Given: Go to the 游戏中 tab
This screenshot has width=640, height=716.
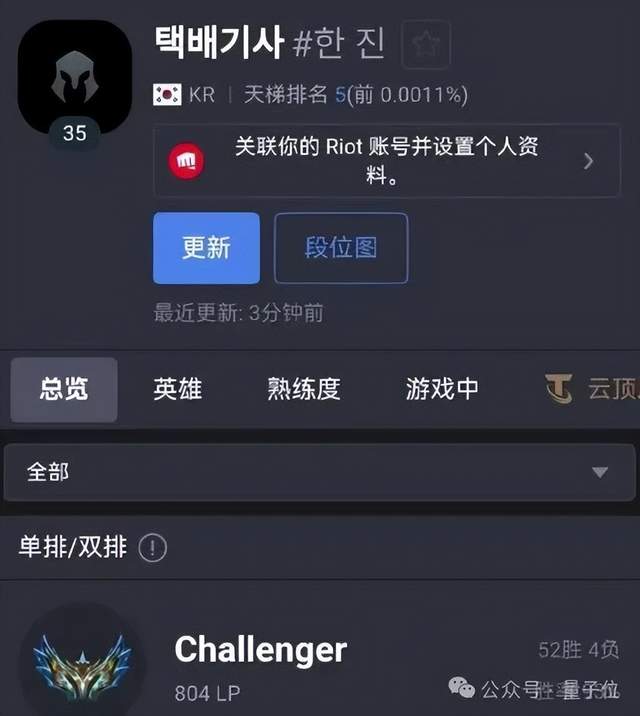Looking at the screenshot, I should point(442,389).
